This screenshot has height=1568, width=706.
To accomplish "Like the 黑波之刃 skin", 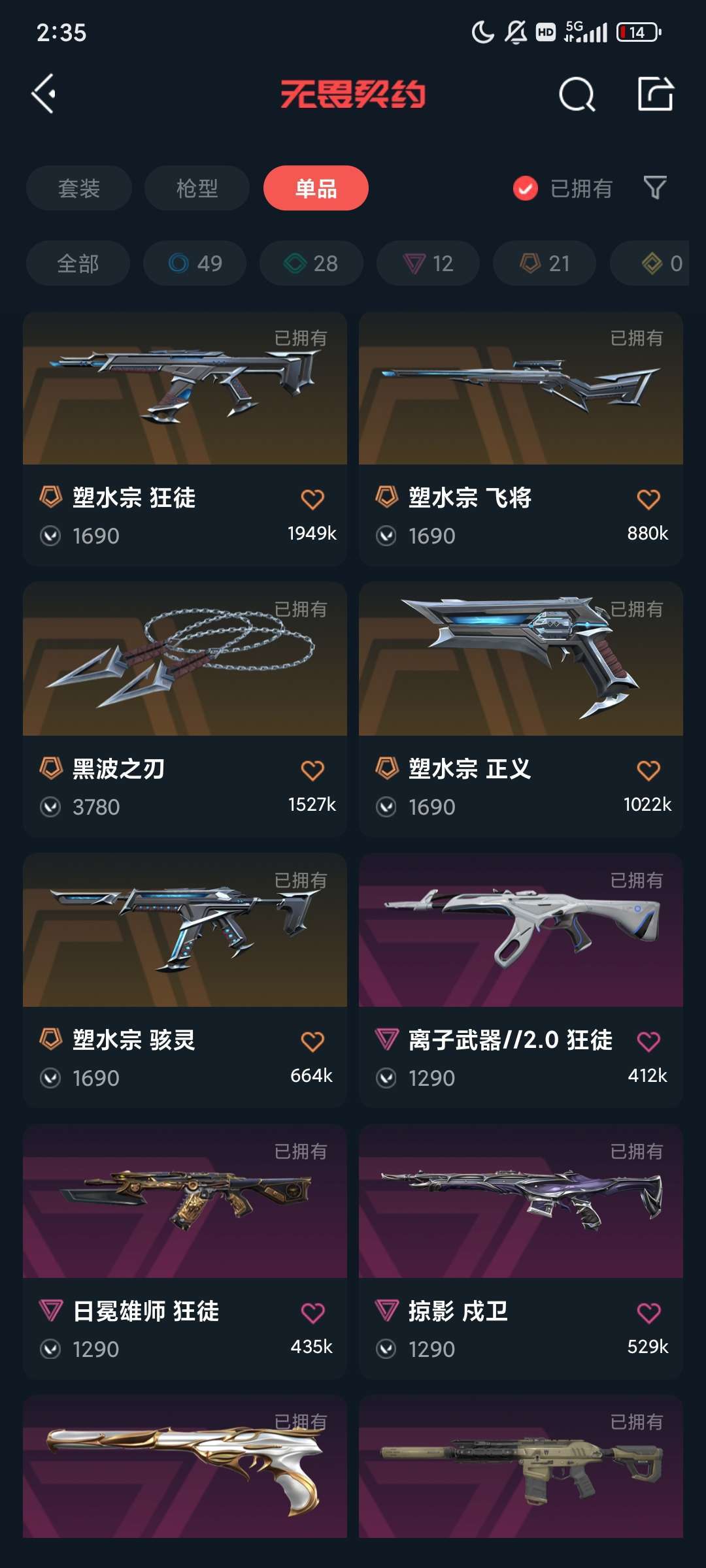I will click(312, 770).
